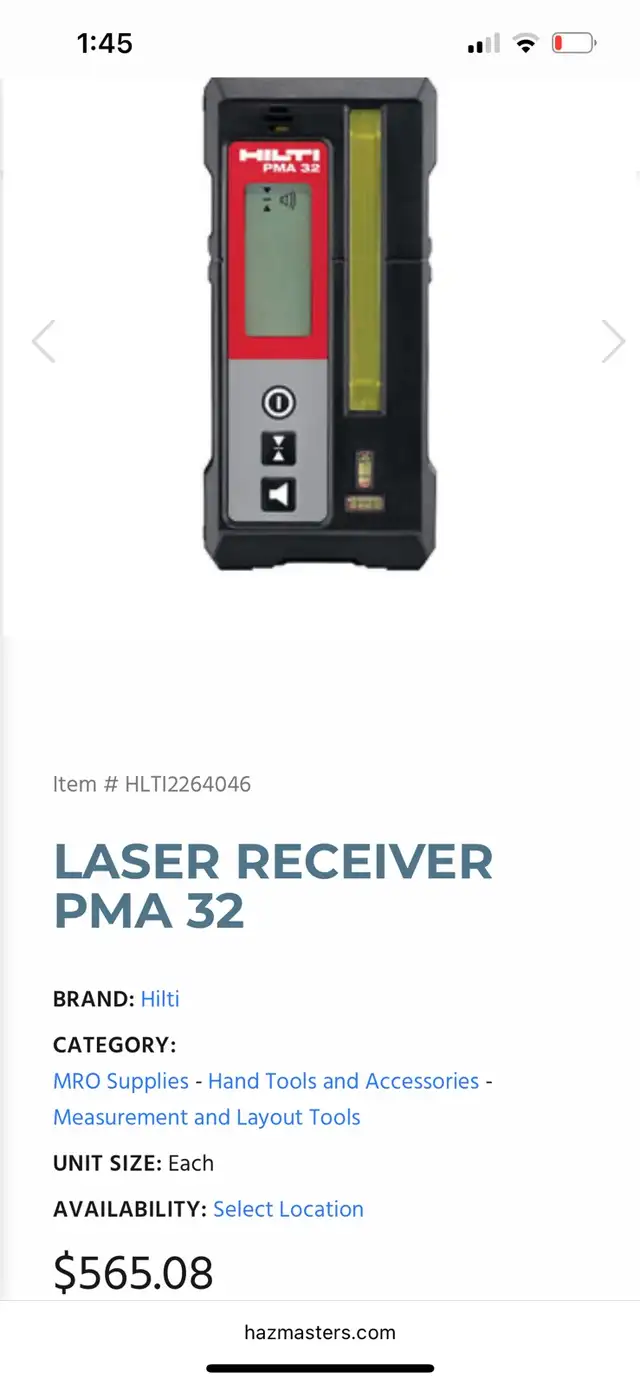Image resolution: width=640 pixels, height=1386 pixels.
Task: Show the previous product image
Action: pyautogui.click(x=43, y=341)
